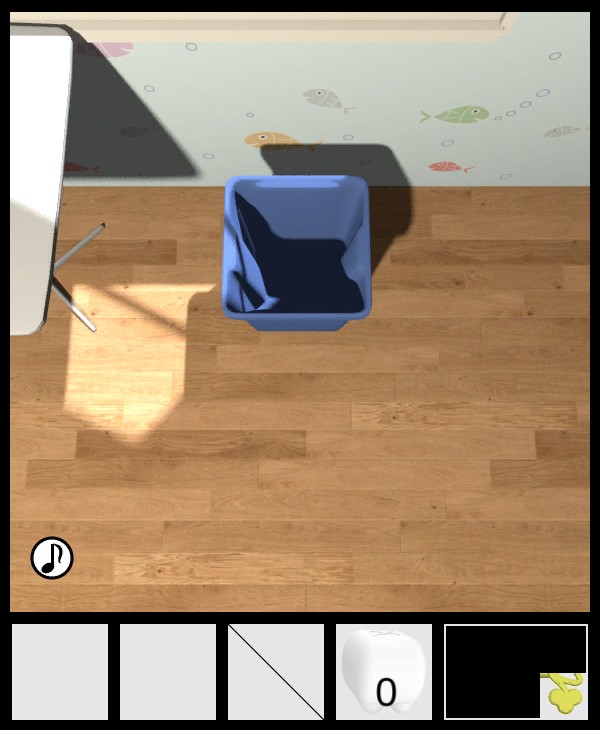Screen dimensions: 600x730
Task: Select the inventory slot with diagonal line
Action: (x=276, y=672)
